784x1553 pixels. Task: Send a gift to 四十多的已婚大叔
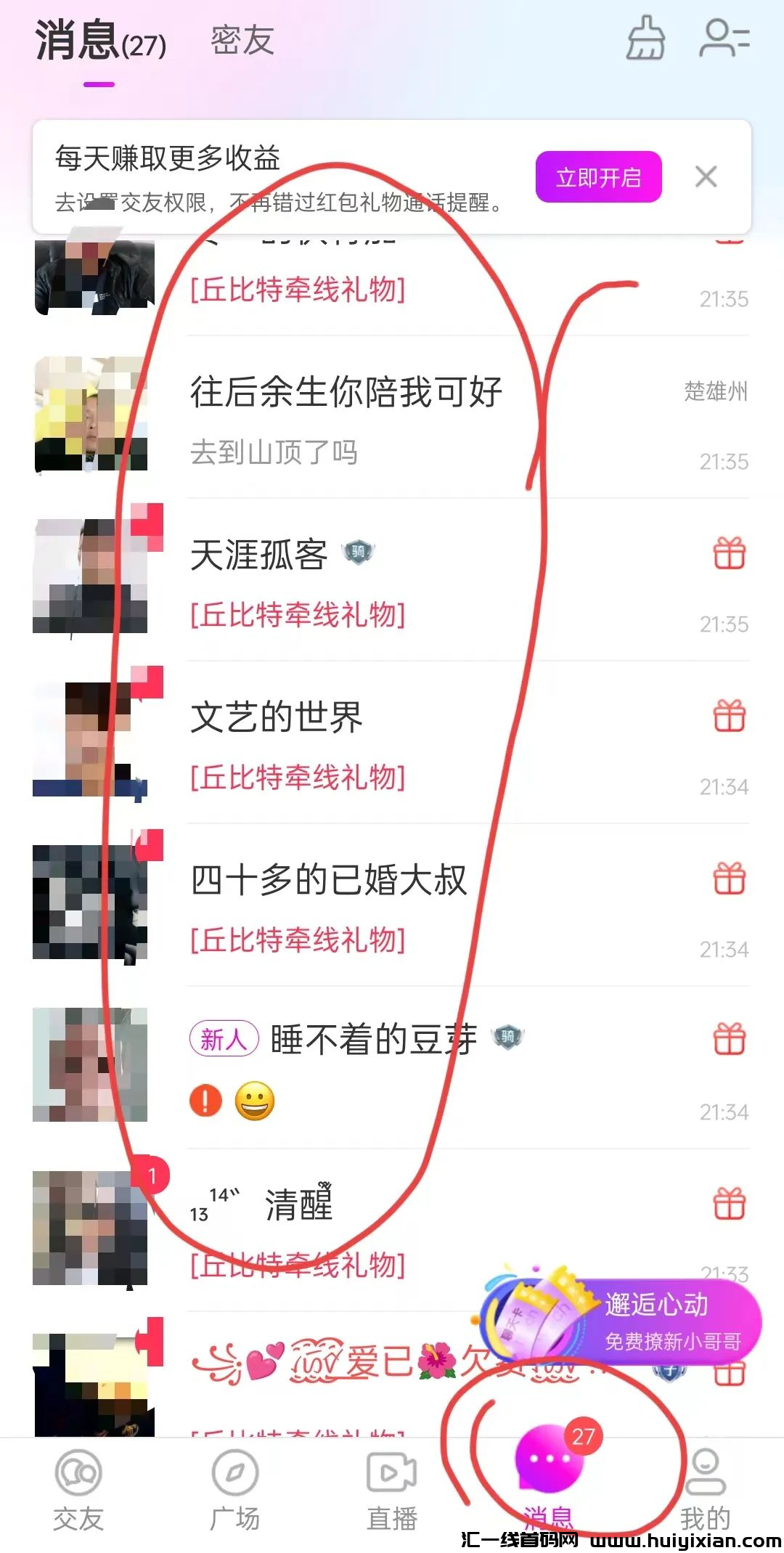pyautogui.click(x=729, y=879)
